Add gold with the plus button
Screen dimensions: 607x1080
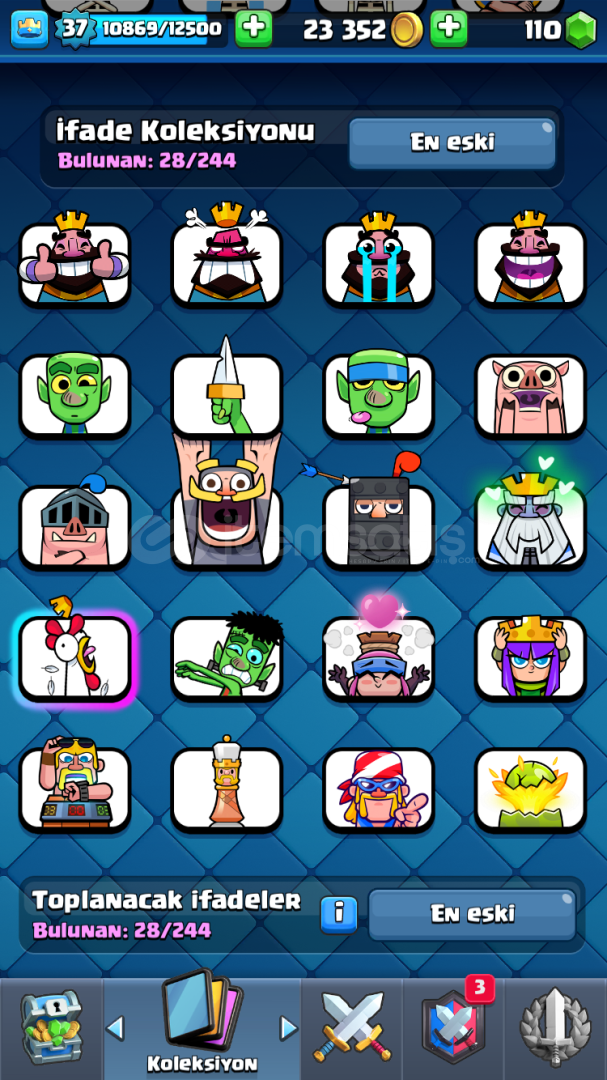pyautogui.click(x=449, y=29)
